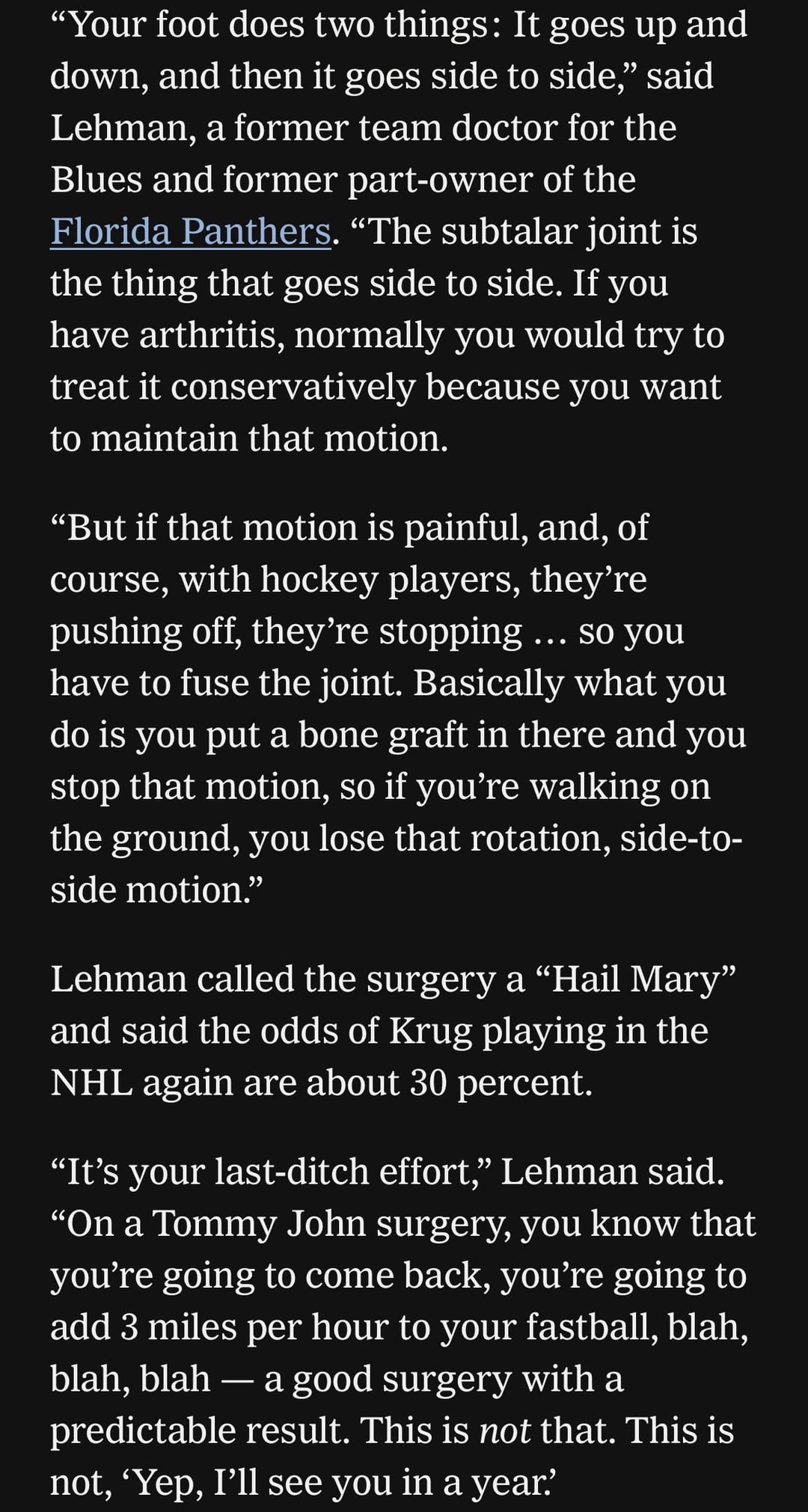Image resolution: width=808 pixels, height=1512 pixels.
Task: Open the Florida Panthers link
Action: click(190, 232)
